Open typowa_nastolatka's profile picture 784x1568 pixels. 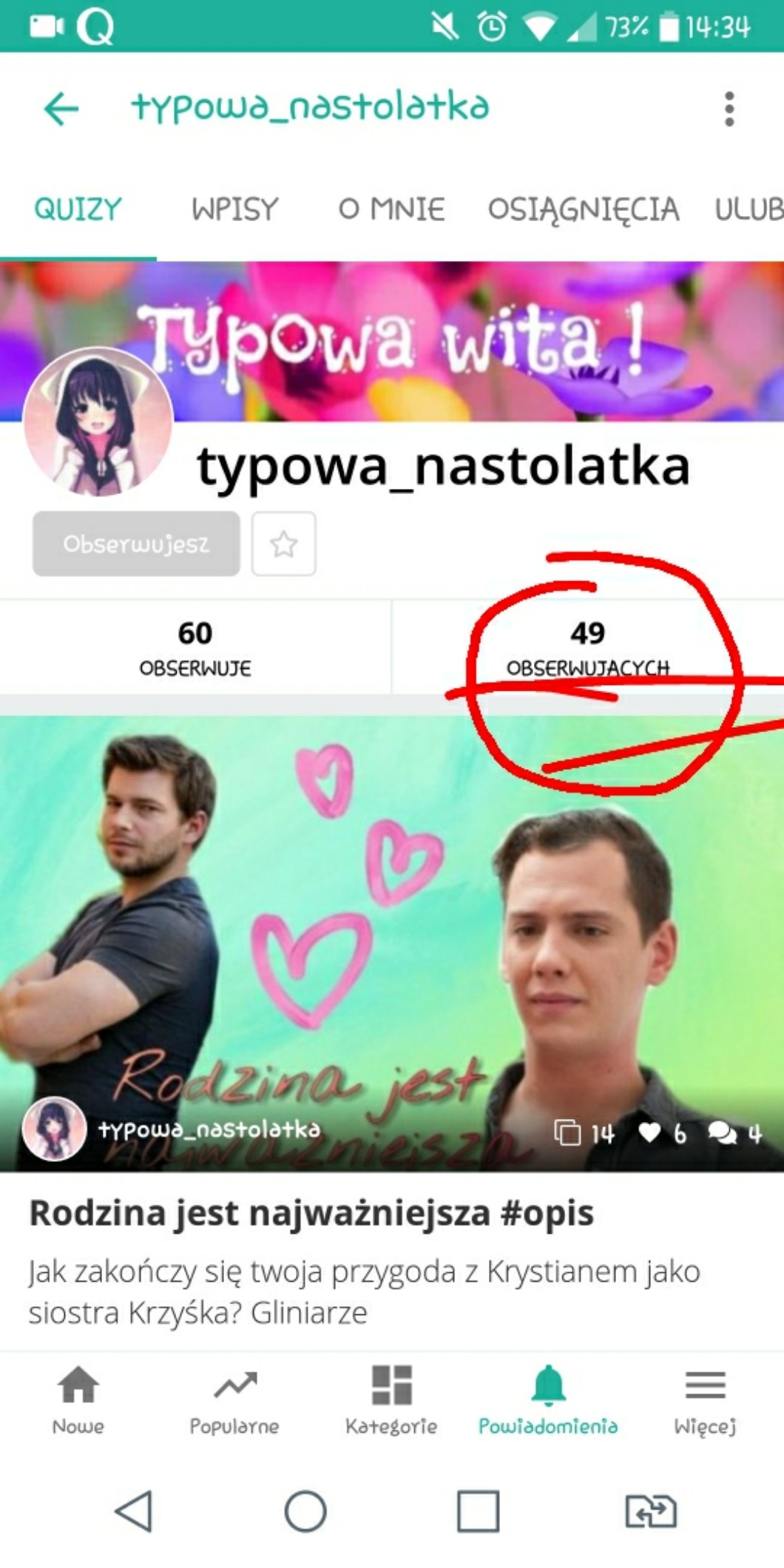click(98, 422)
